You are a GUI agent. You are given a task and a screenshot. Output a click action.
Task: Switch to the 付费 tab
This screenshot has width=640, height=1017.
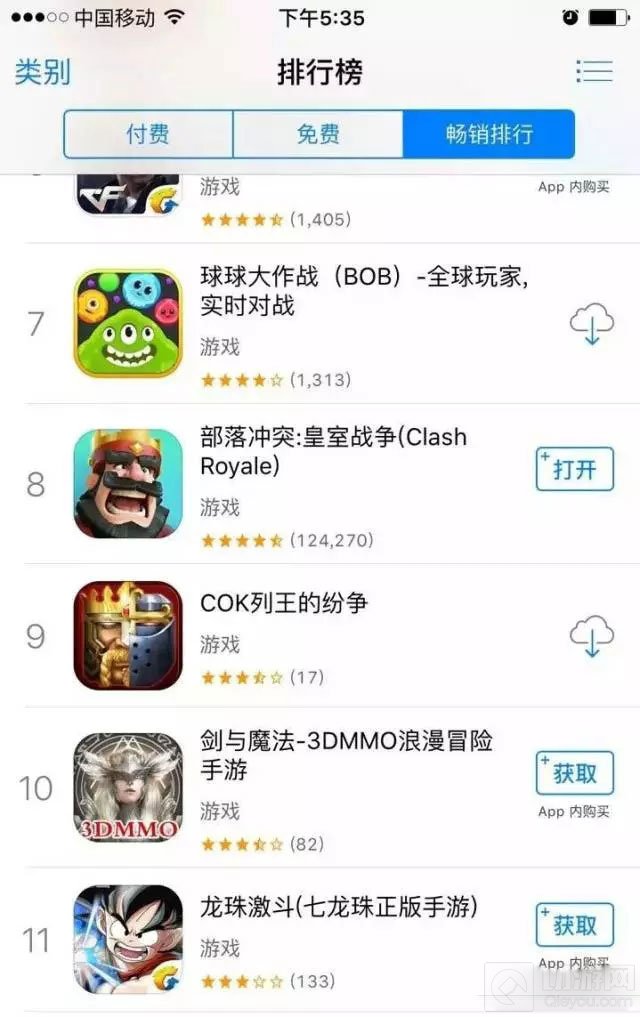(148, 134)
